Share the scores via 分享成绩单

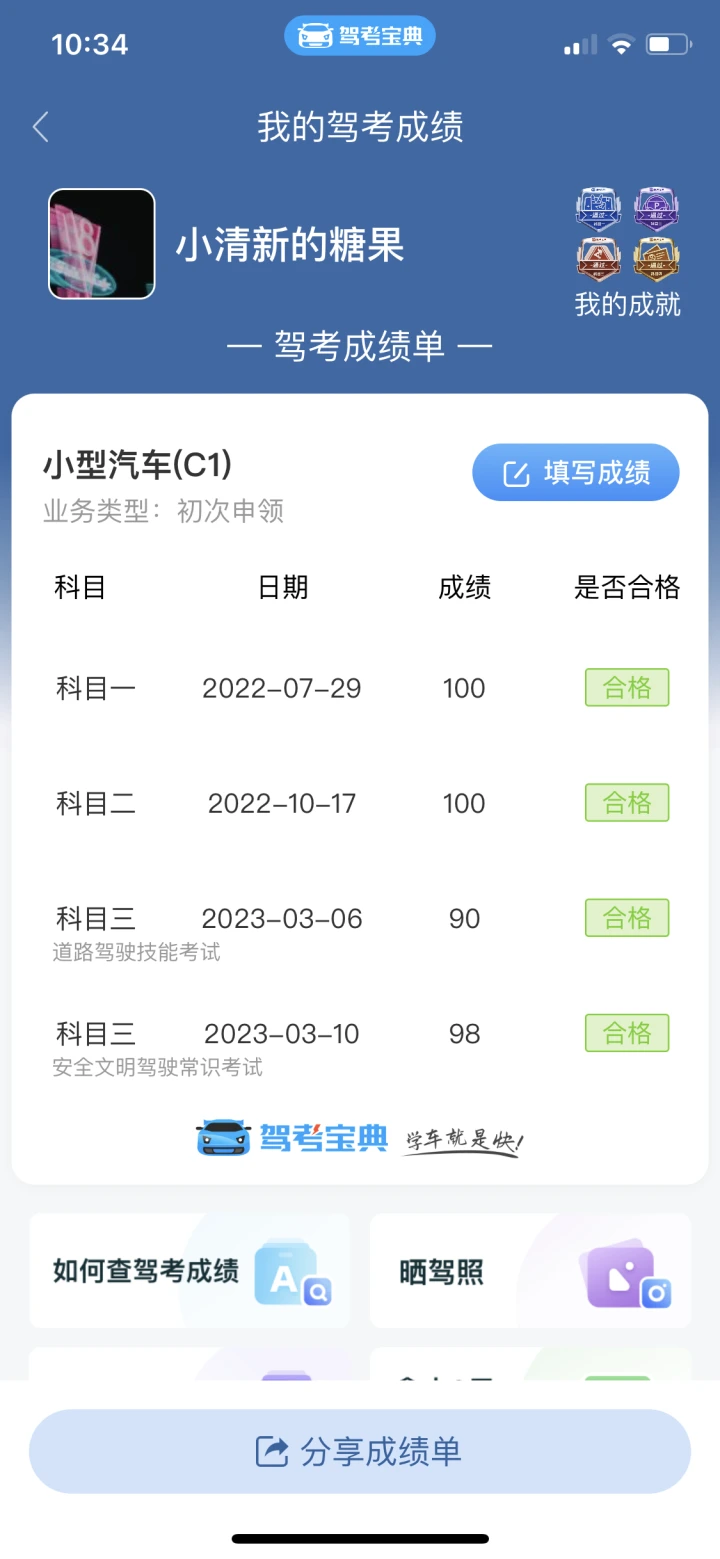pyautogui.click(x=360, y=1451)
